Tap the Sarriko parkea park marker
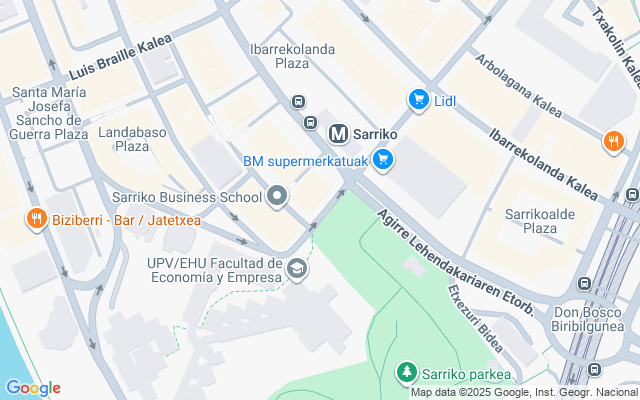Viewport: 640px width, 400px height. tap(406, 374)
